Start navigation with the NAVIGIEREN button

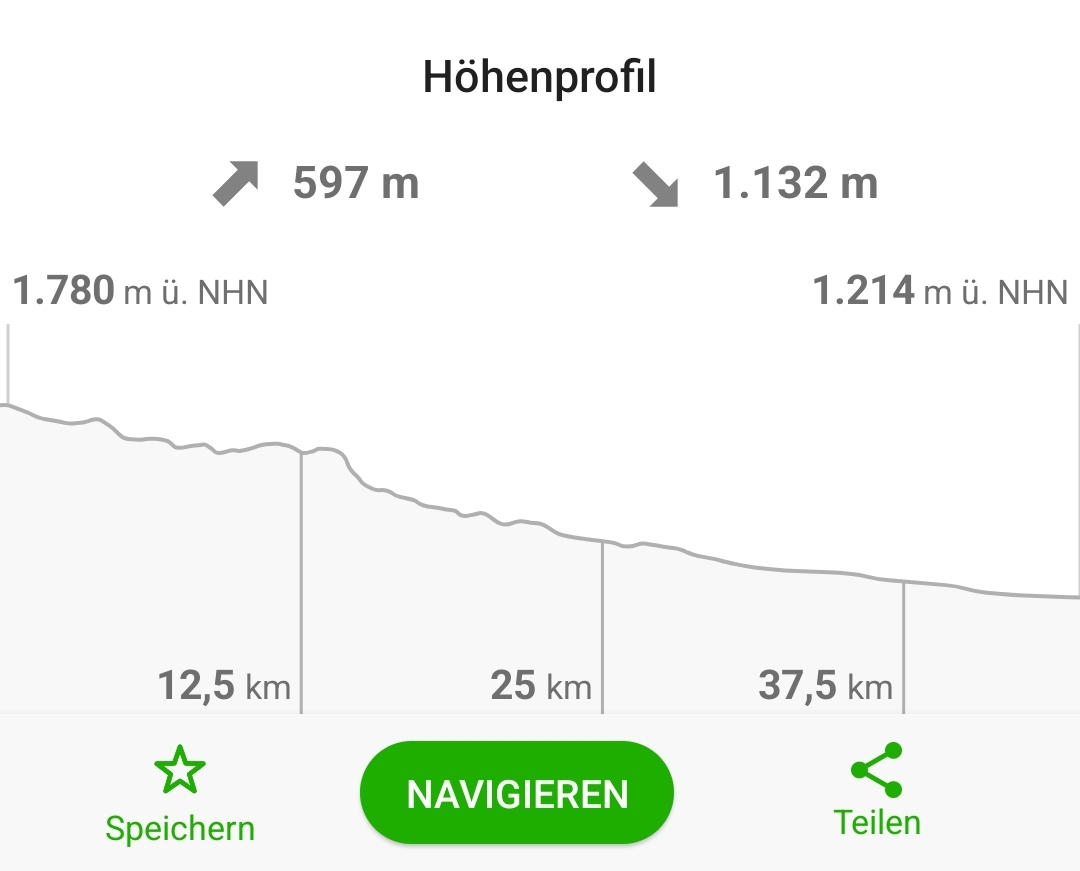tap(517, 793)
